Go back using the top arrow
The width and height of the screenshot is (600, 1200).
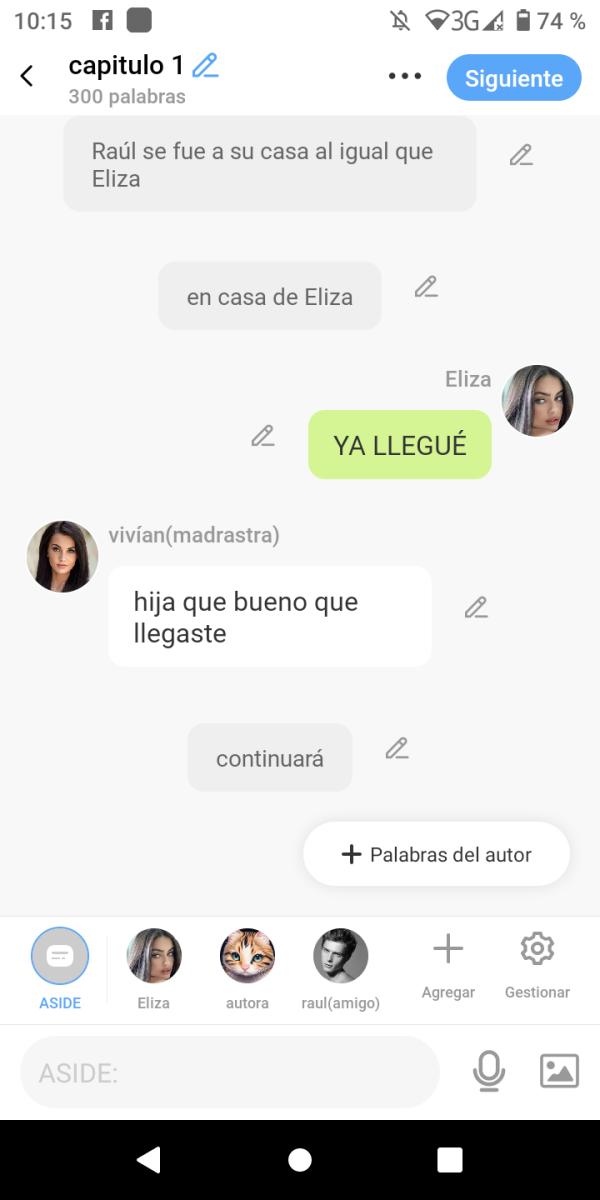pos(27,76)
